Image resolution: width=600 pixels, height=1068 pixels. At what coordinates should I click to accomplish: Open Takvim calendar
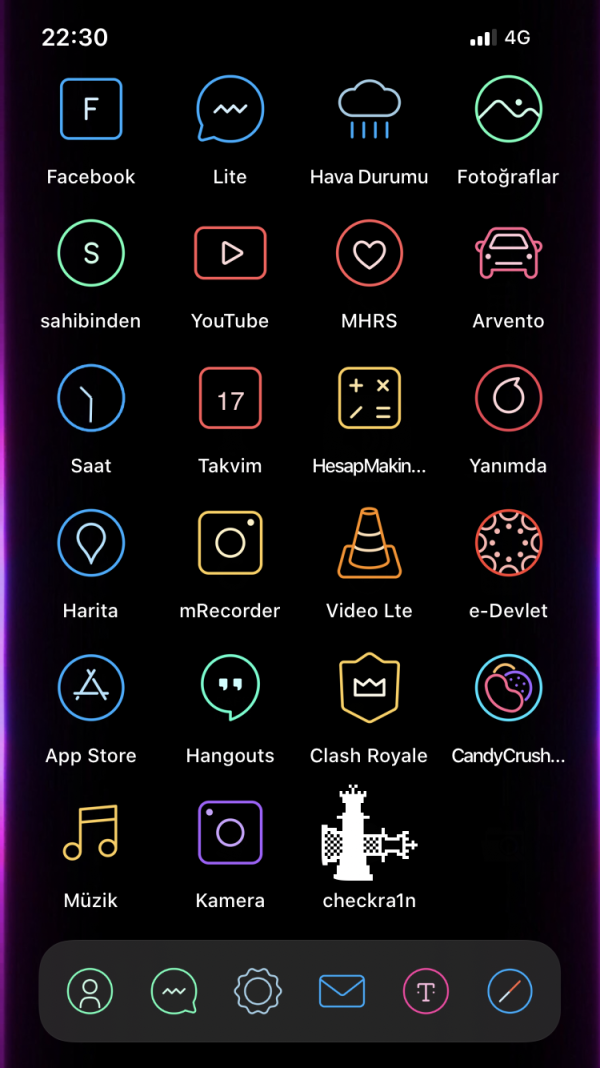[230, 398]
